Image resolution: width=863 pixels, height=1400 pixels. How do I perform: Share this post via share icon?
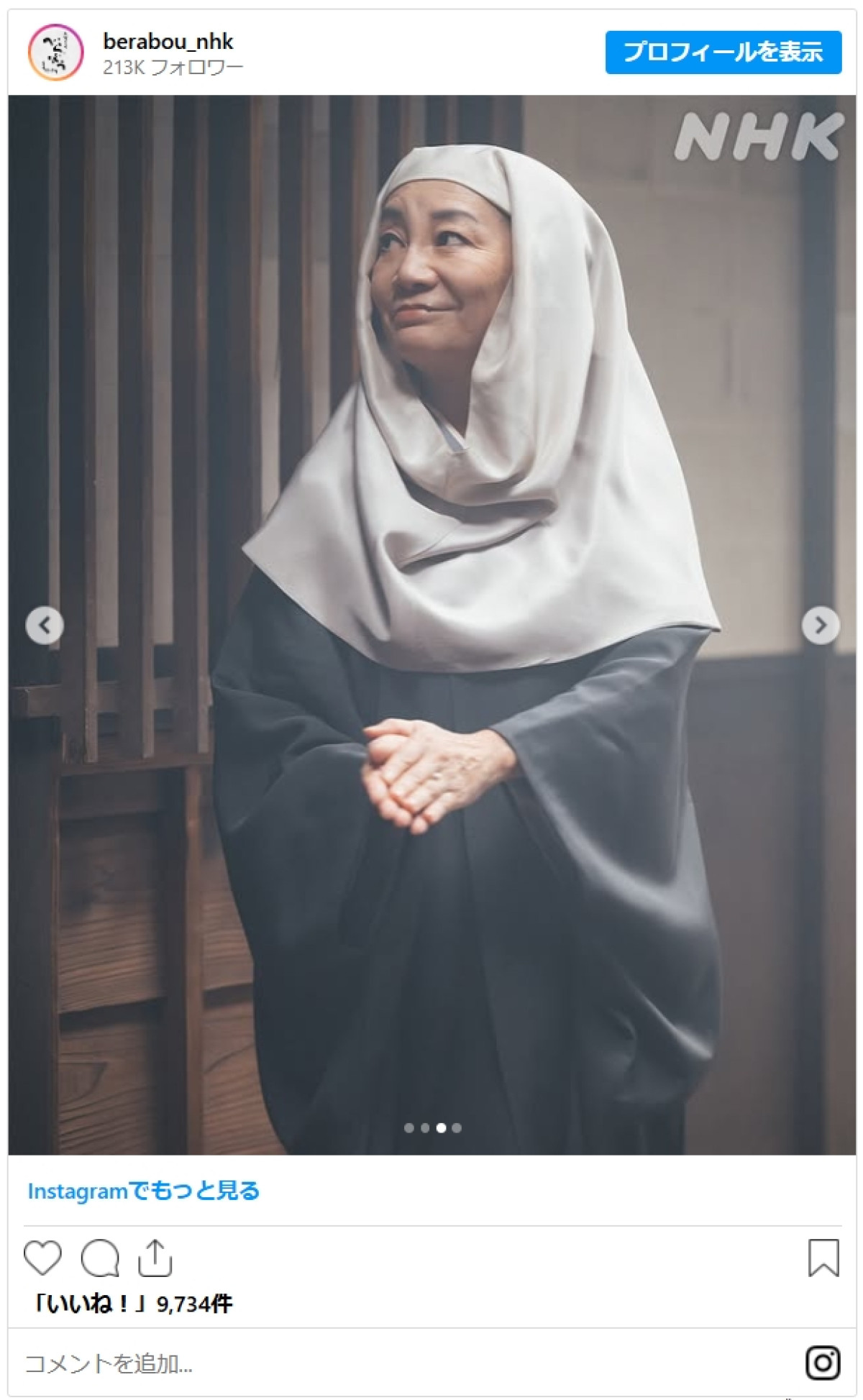coord(155,1258)
